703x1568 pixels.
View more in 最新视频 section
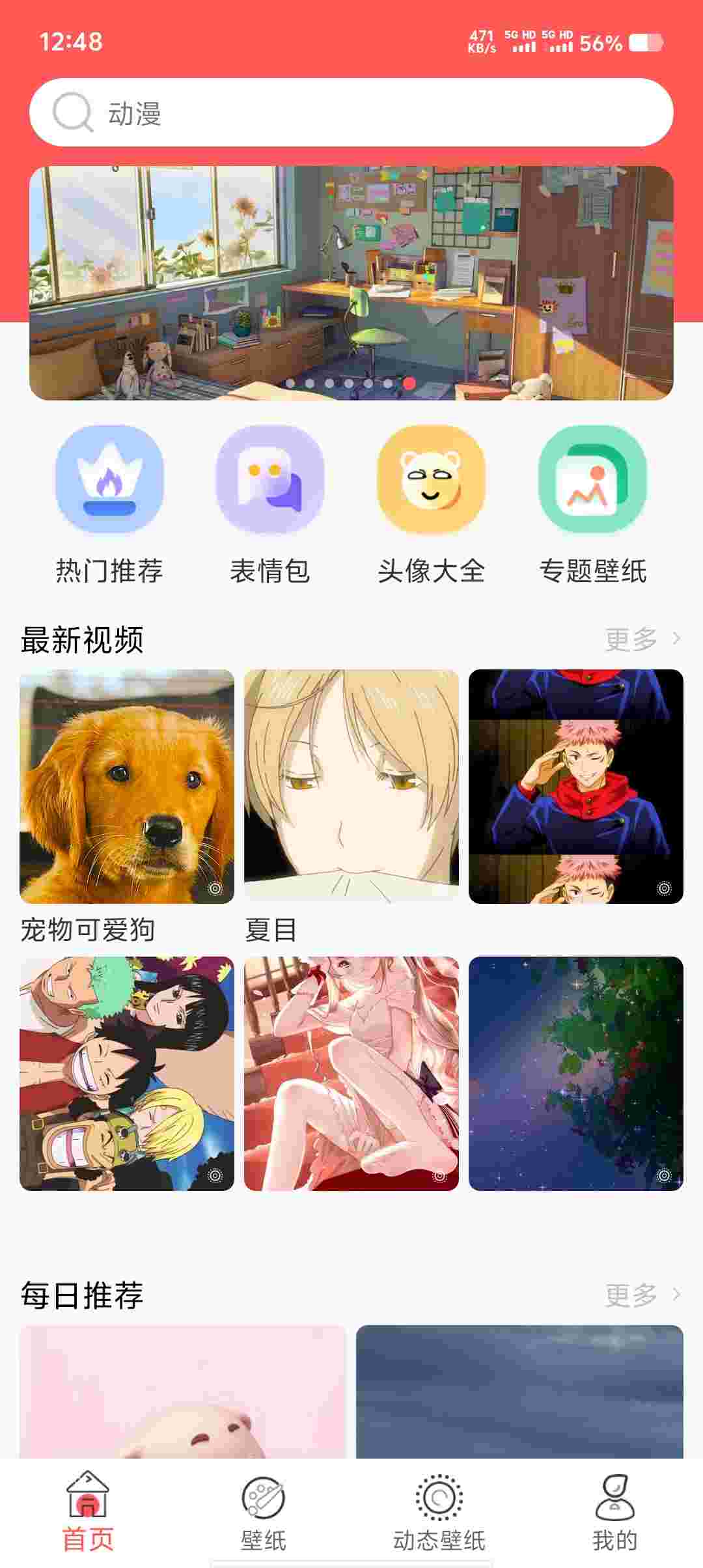(642, 639)
